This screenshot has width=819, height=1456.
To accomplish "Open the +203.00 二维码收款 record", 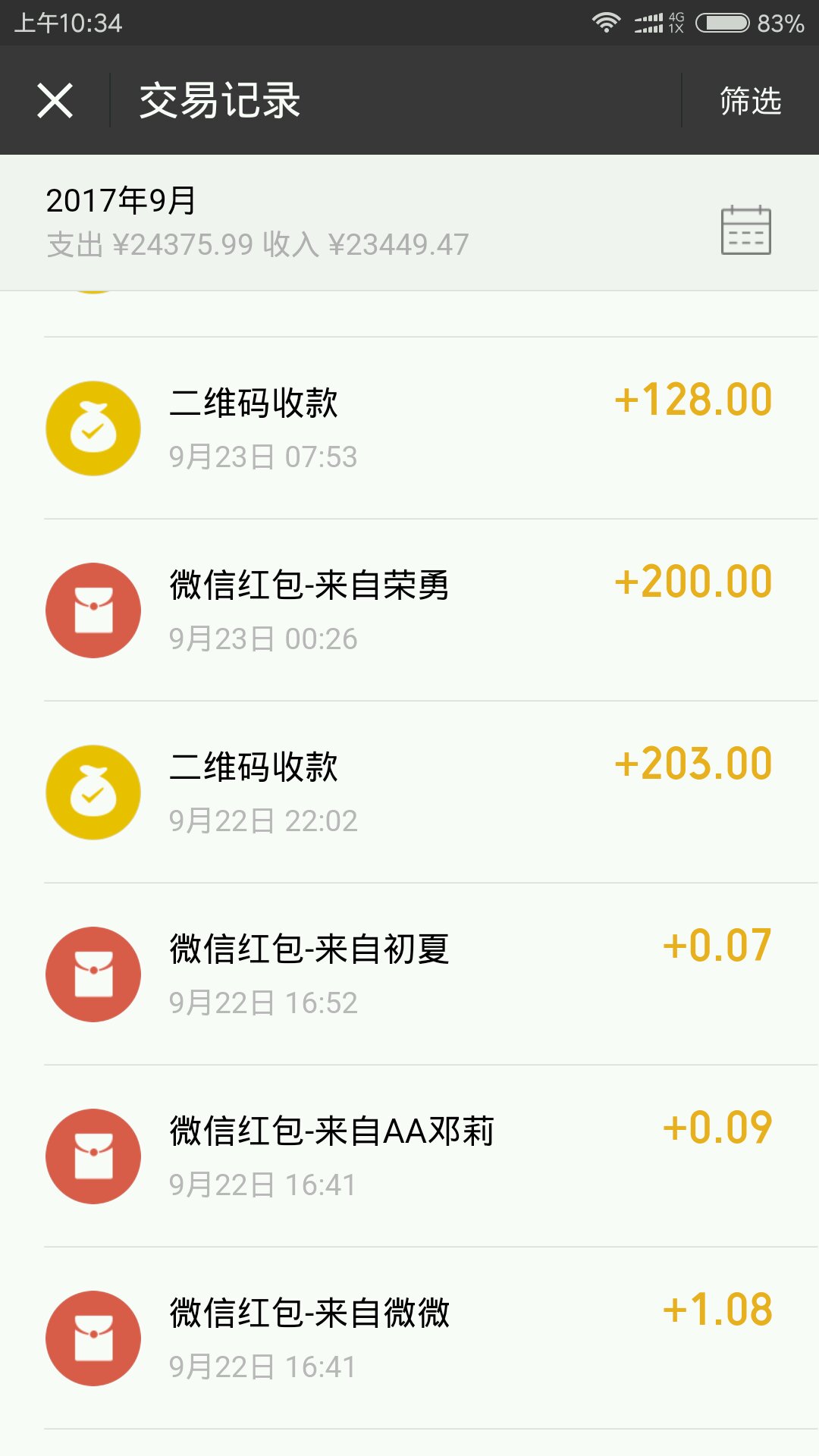I will coord(409,792).
